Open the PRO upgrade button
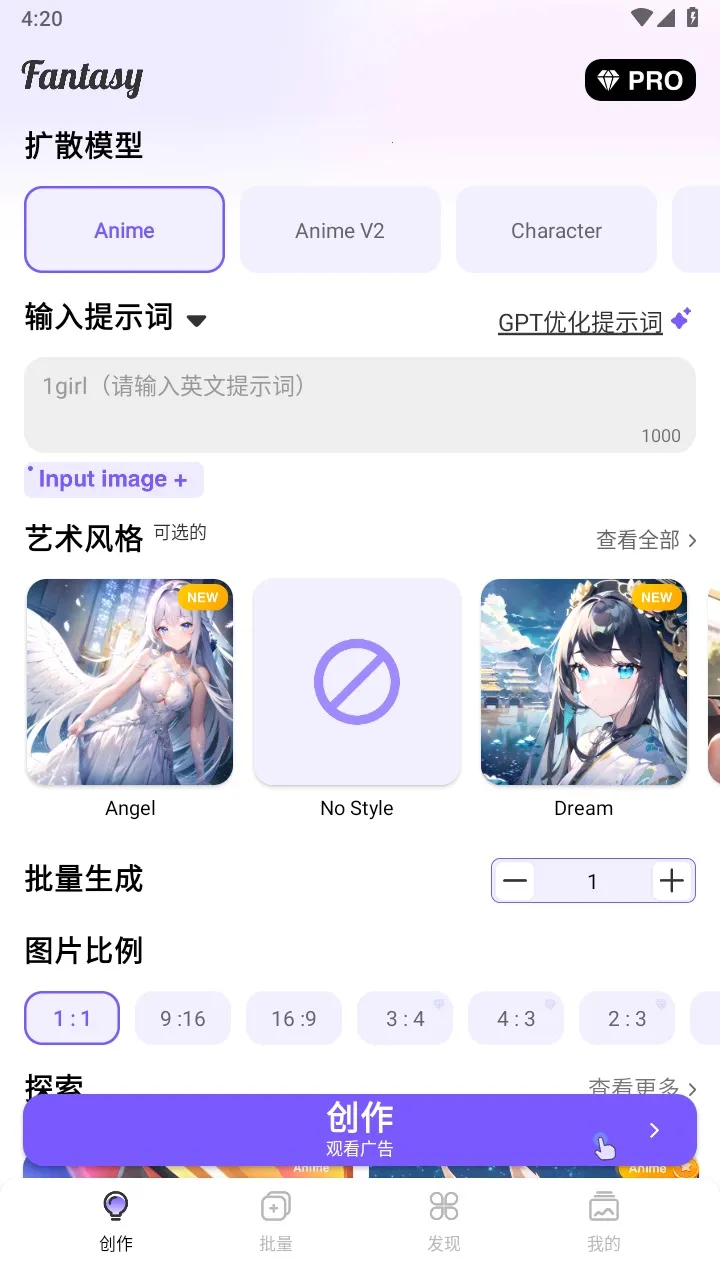 tap(640, 81)
